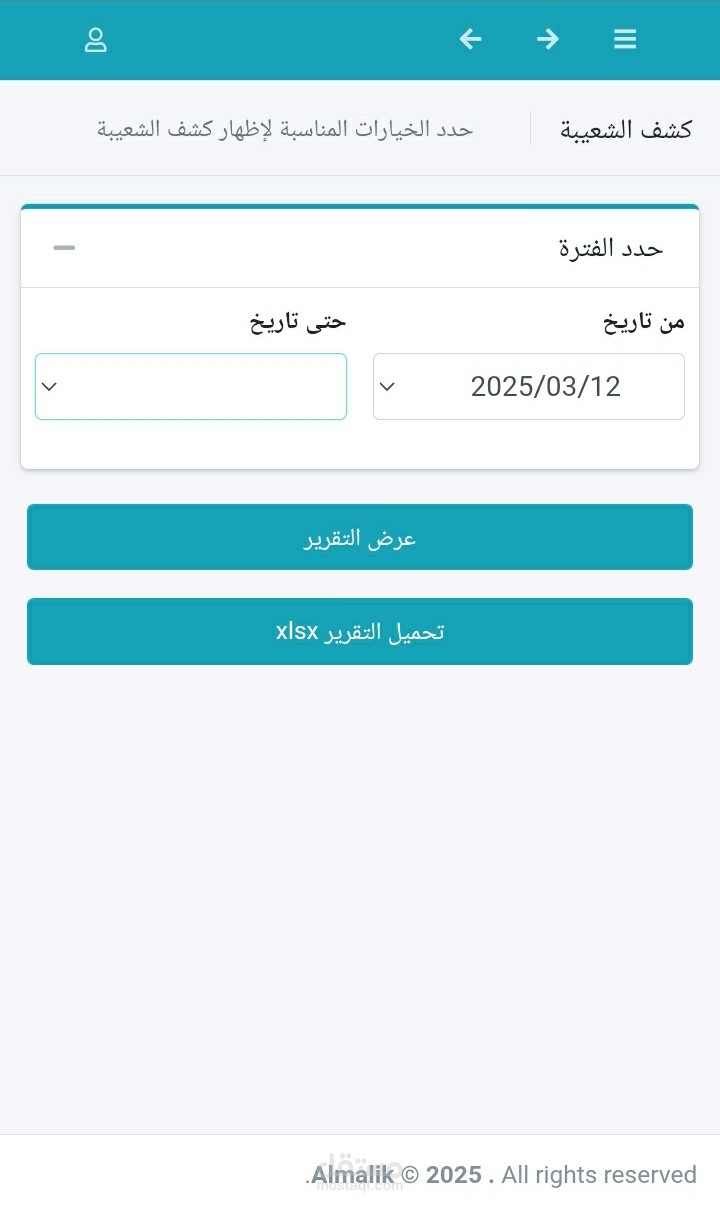Screen dimensions: 720x1217
Task: Show the report with عرض التقرير
Action: (x=360, y=538)
